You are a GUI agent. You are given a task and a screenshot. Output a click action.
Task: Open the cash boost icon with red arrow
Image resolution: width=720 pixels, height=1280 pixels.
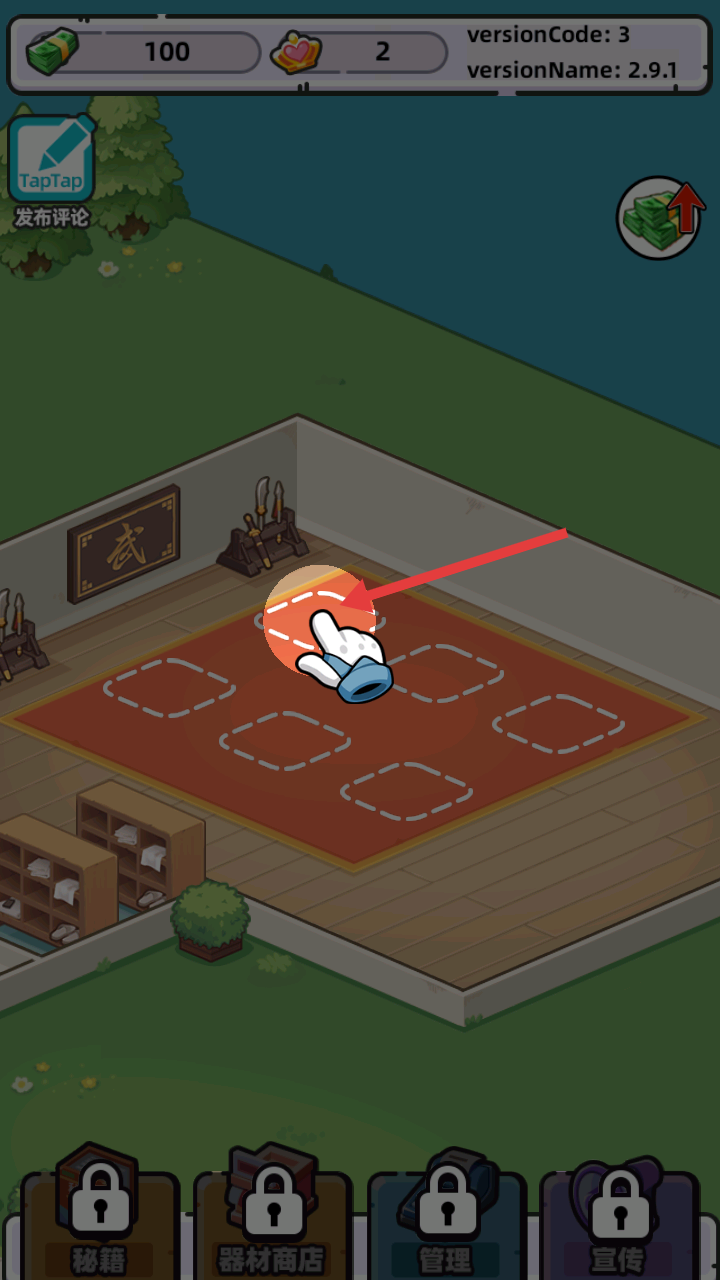(x=659, y=217)
